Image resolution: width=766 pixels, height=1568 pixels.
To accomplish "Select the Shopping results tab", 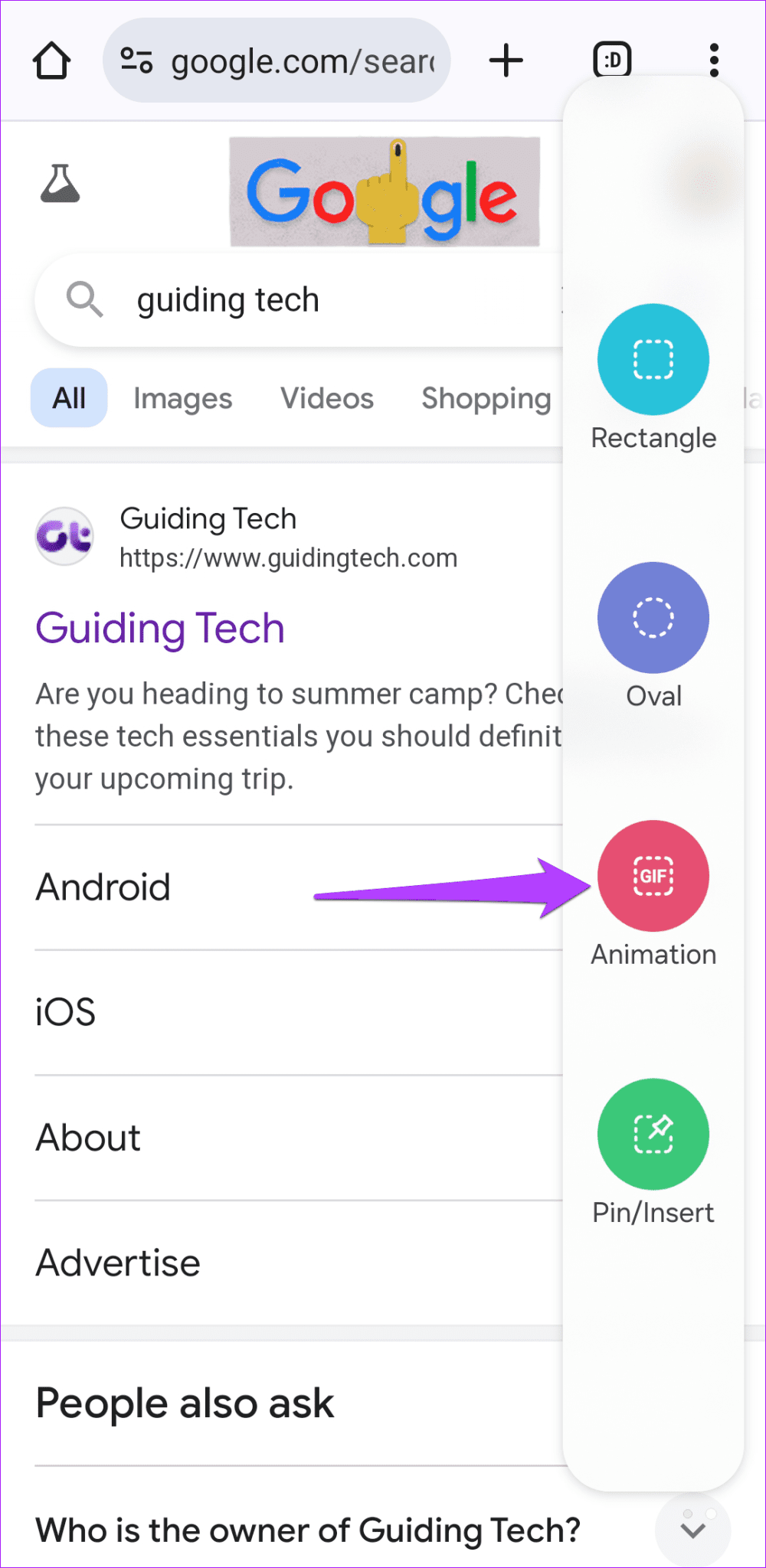I will pos(486,398).
